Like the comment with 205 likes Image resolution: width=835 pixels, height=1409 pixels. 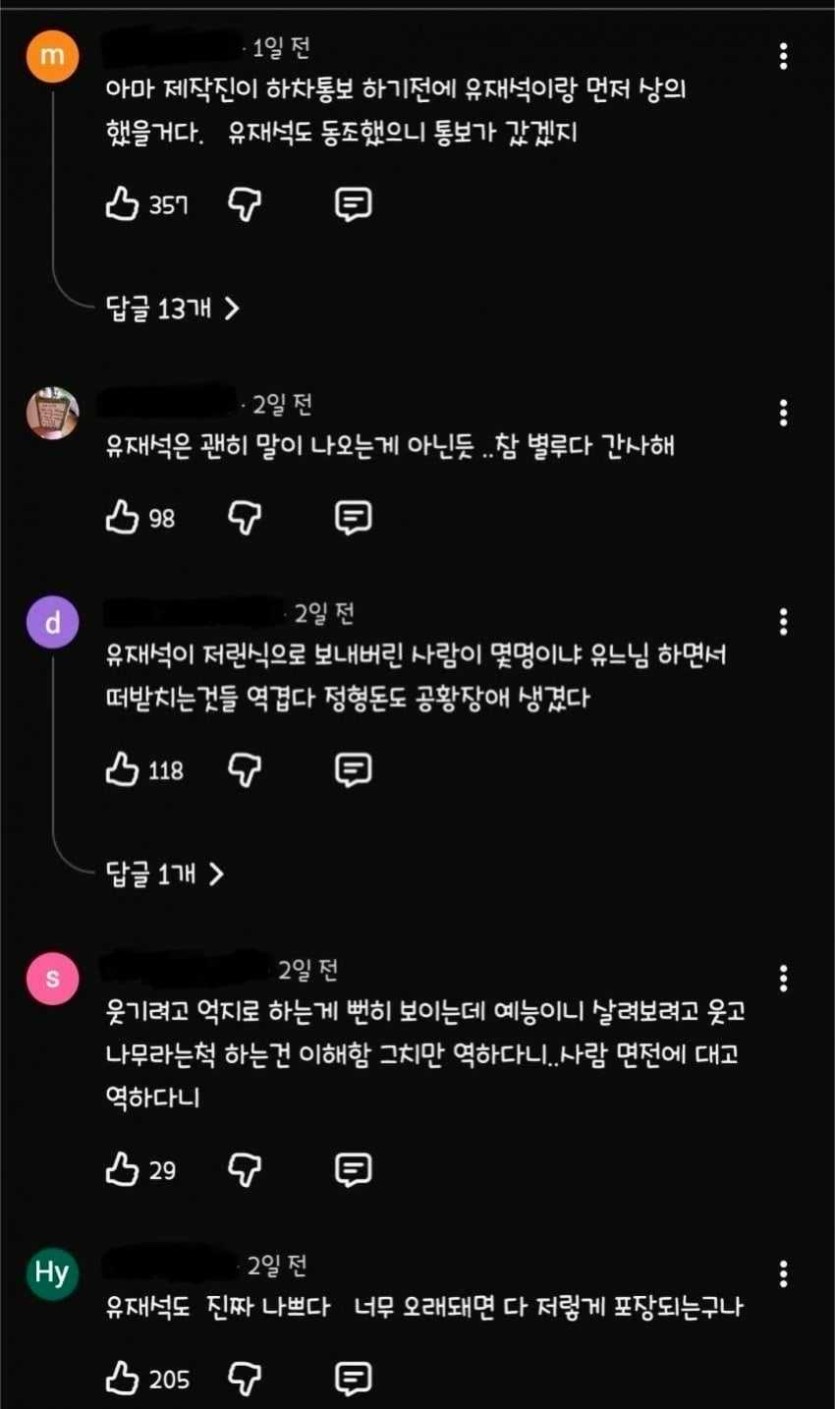[121, 1379]
